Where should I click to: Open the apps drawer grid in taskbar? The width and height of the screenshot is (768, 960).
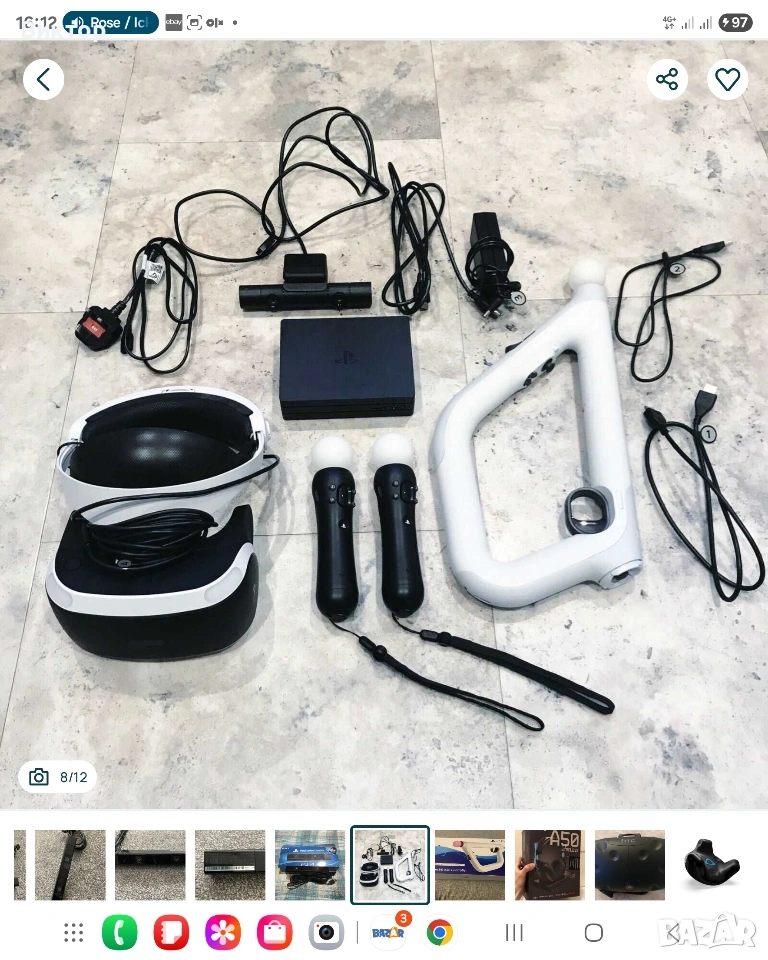click(73, 932)
